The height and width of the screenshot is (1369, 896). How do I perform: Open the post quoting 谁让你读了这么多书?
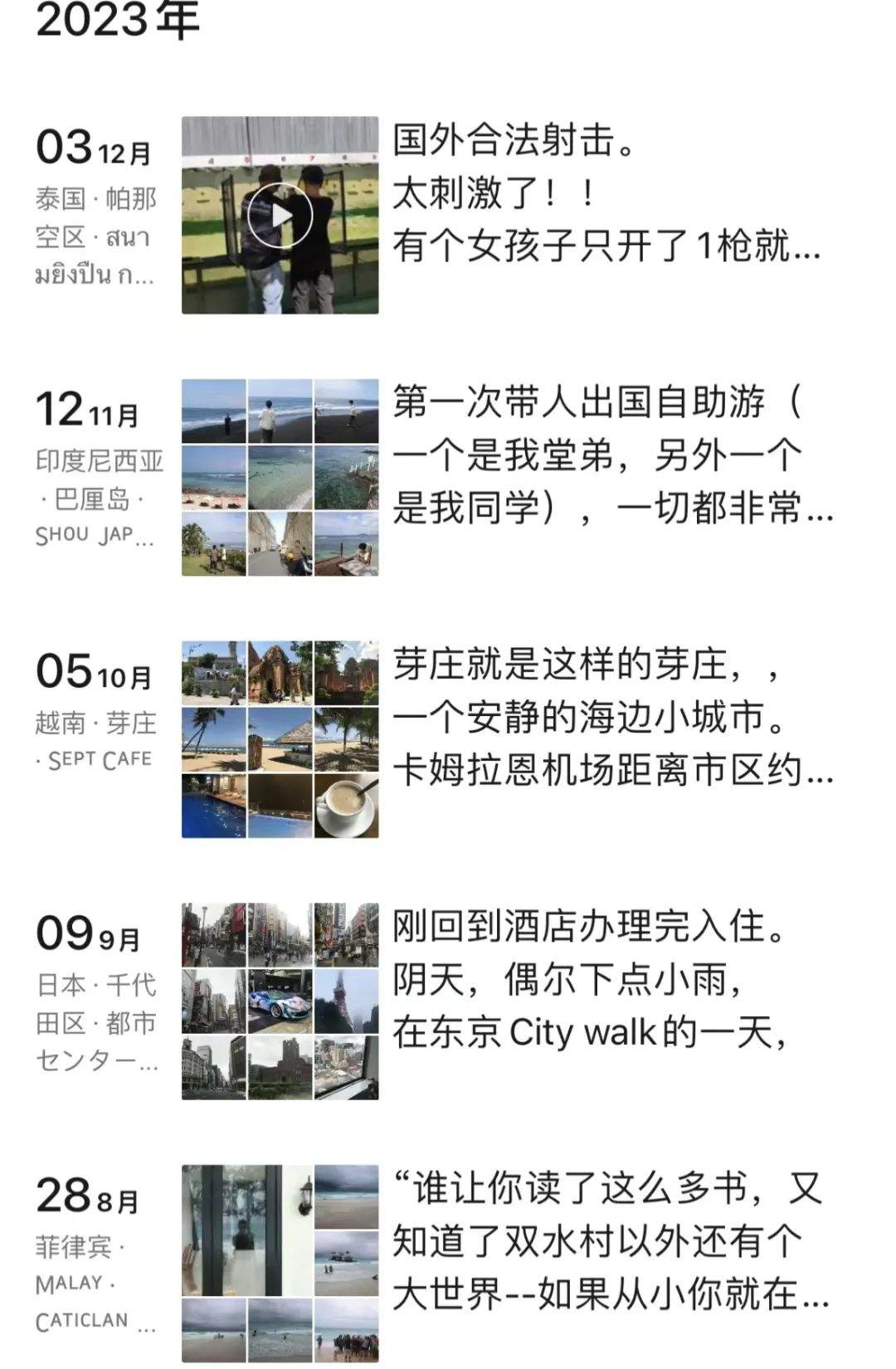pos(611,1241)
